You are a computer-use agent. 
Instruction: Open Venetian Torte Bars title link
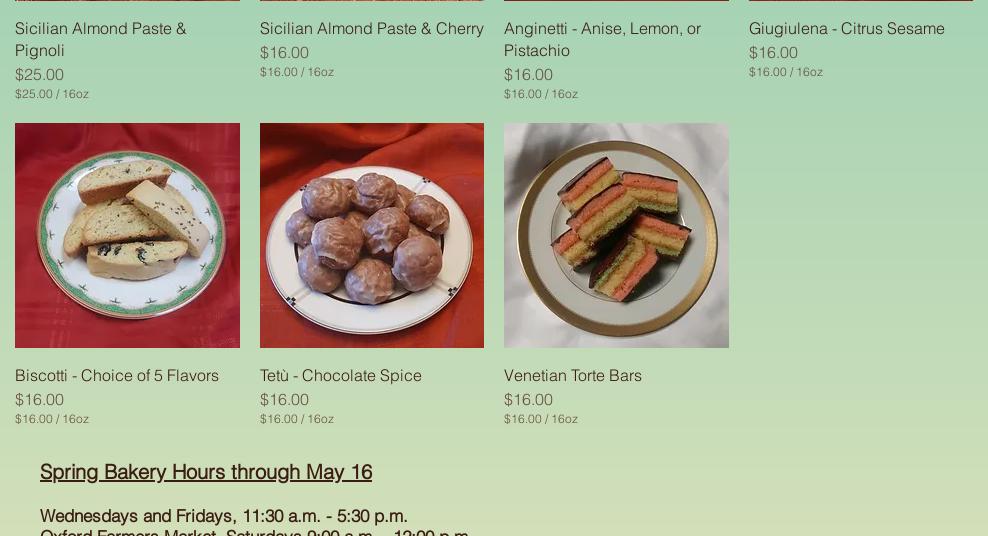(x=572, y=376)
